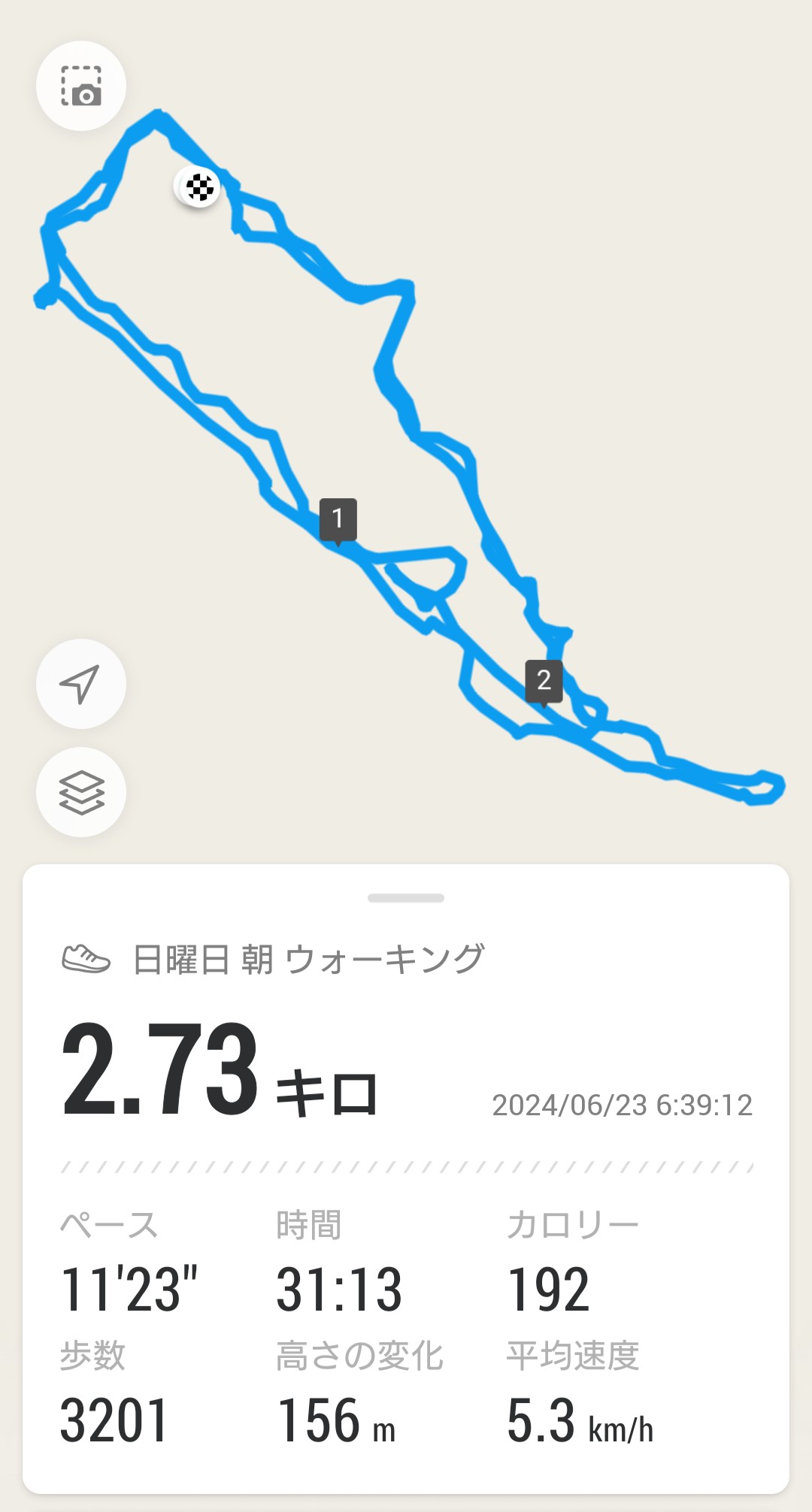Tap the kilometer 1 marker on route

[x=338, y=519]
